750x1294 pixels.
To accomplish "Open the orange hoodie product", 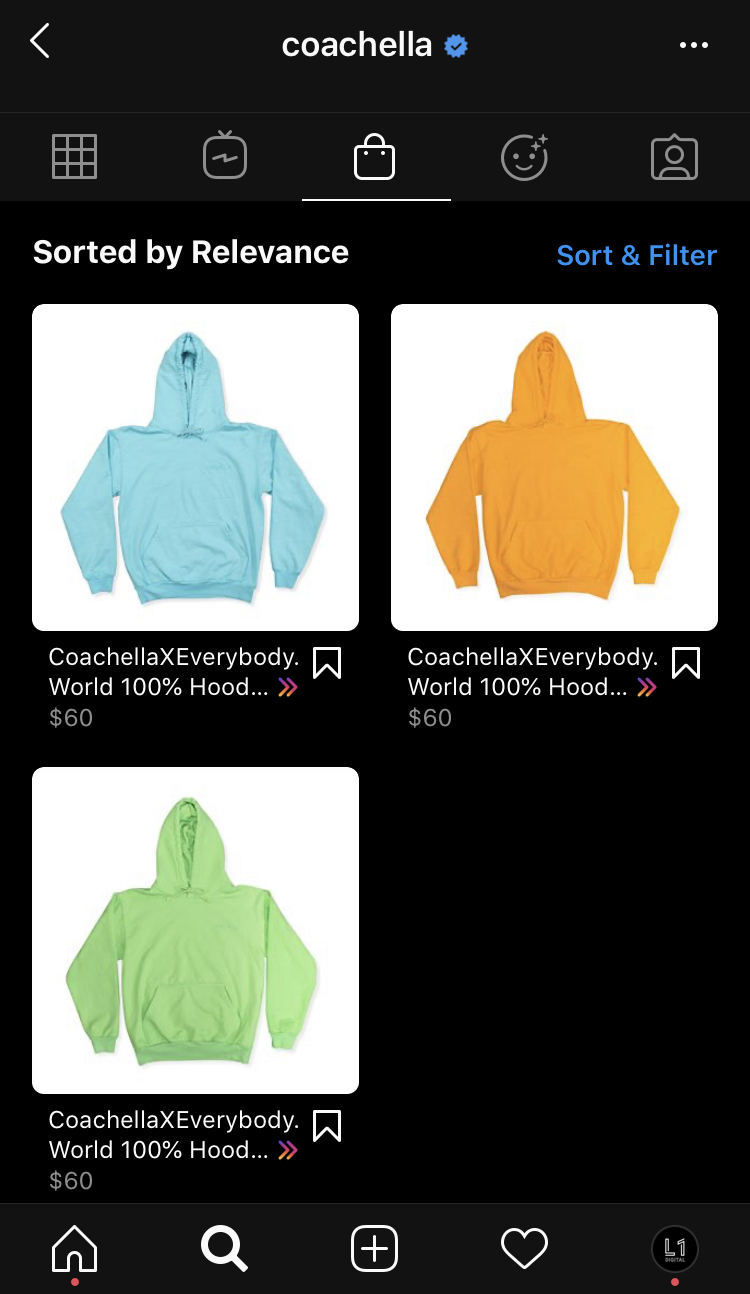I will (x=554, y=467).
